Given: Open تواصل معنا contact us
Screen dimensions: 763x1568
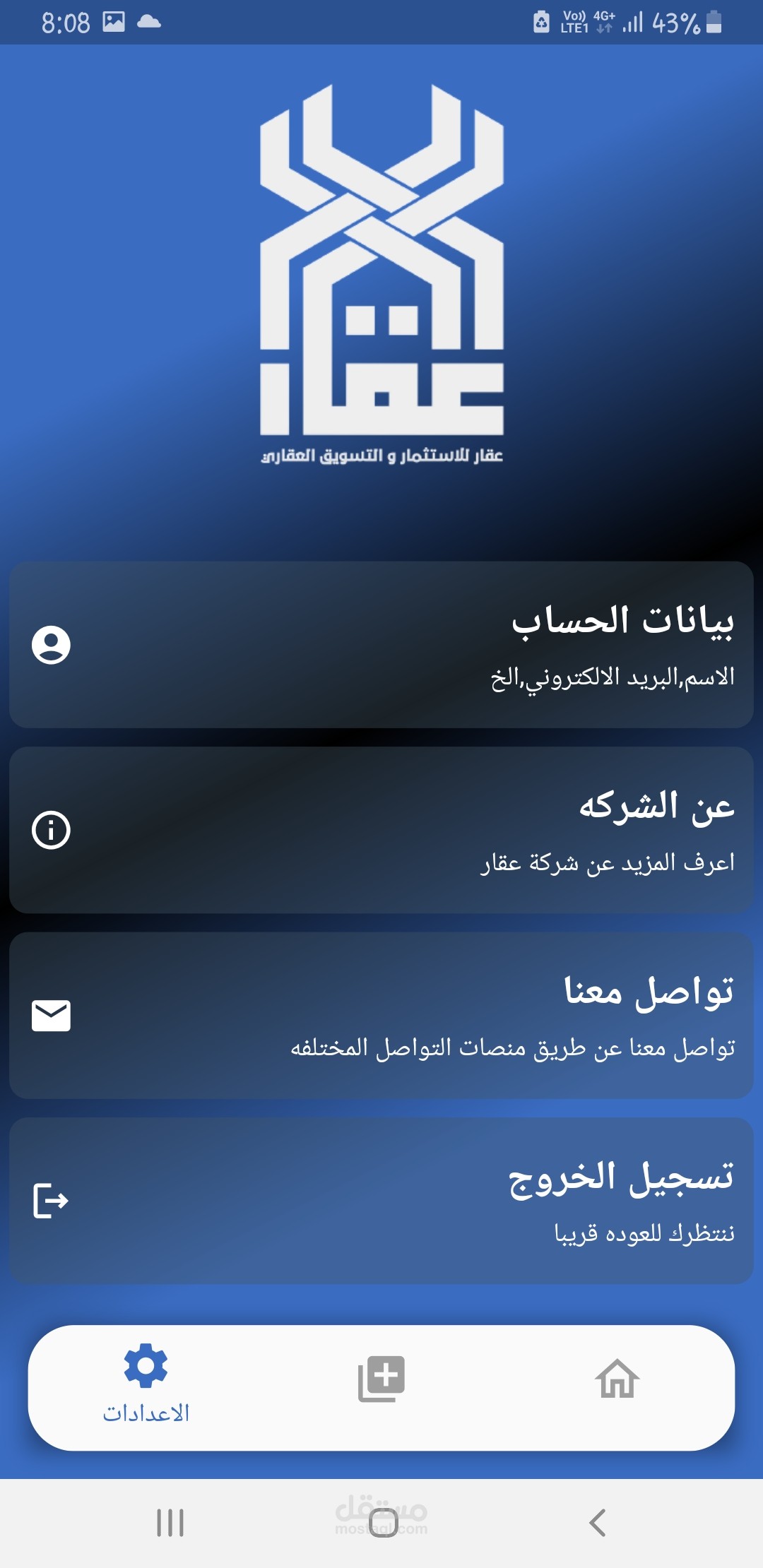Looking at the screenshot, I should [x=381, y=1015].
